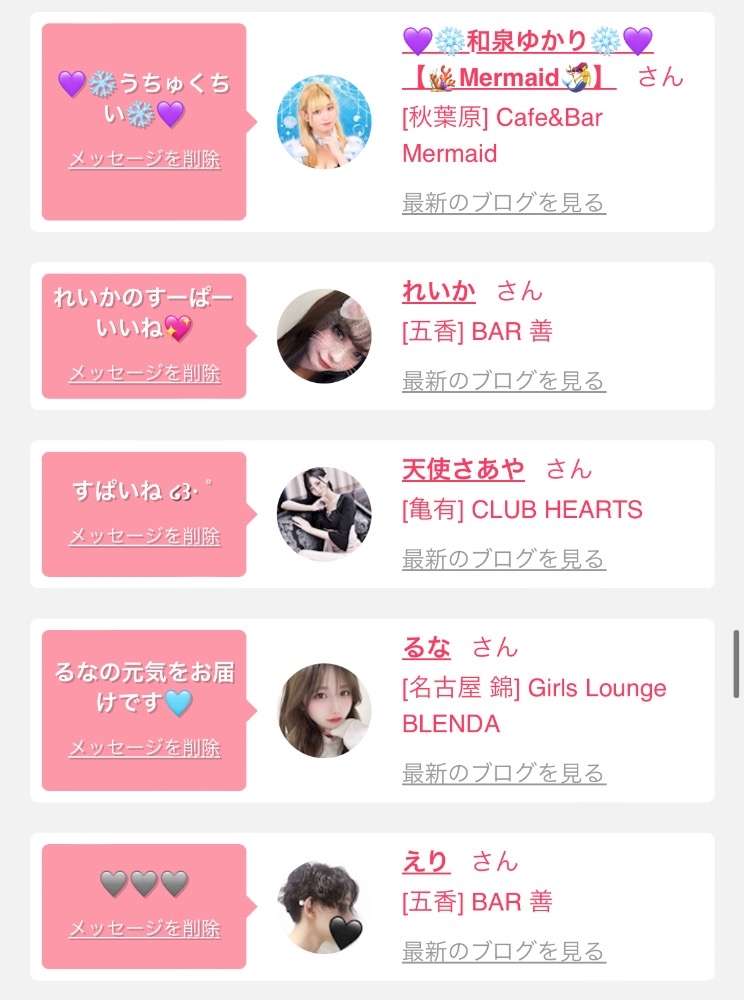744x1000 pixels.
Task: Open れいか's profile link
Action: 438,292
